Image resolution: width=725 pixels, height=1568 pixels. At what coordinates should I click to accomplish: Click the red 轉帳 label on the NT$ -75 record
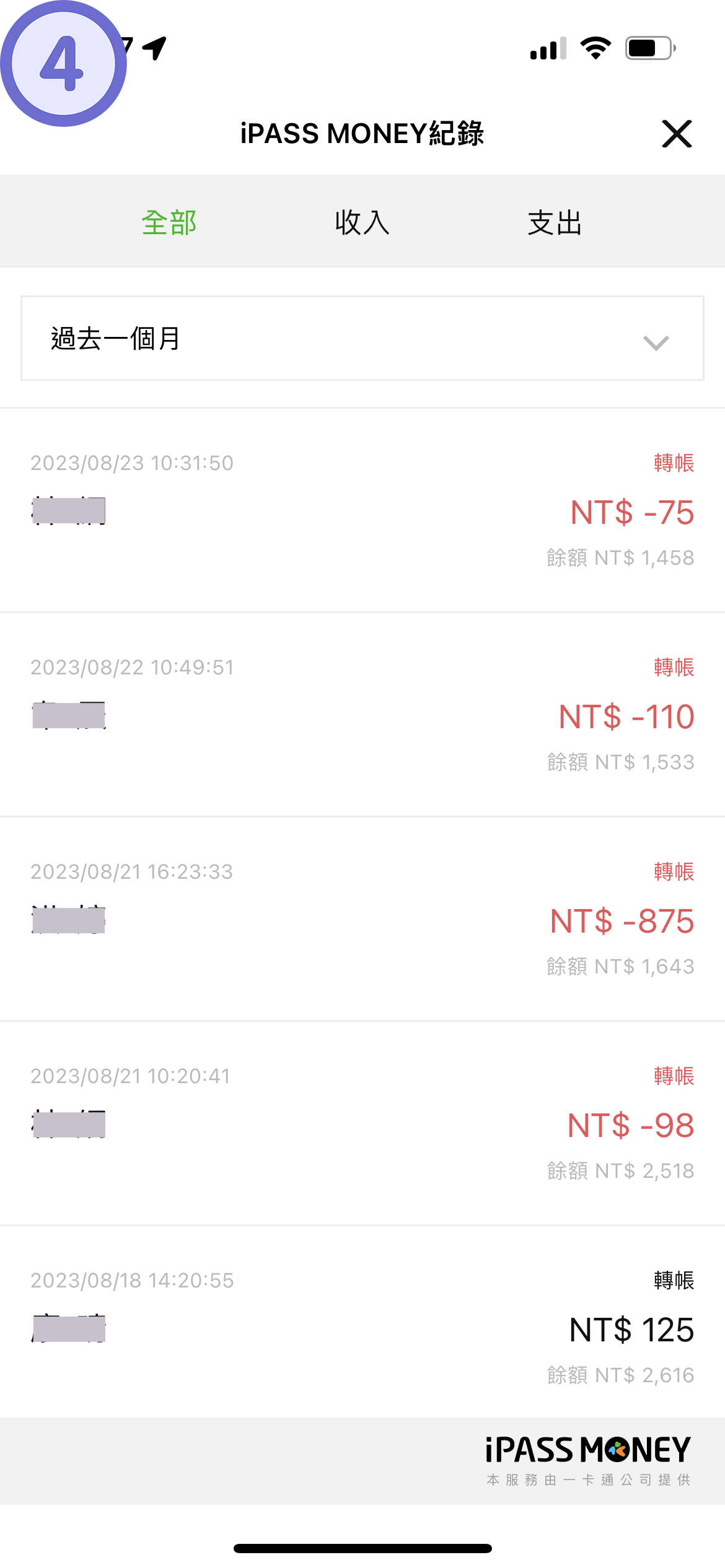[674, 463]
